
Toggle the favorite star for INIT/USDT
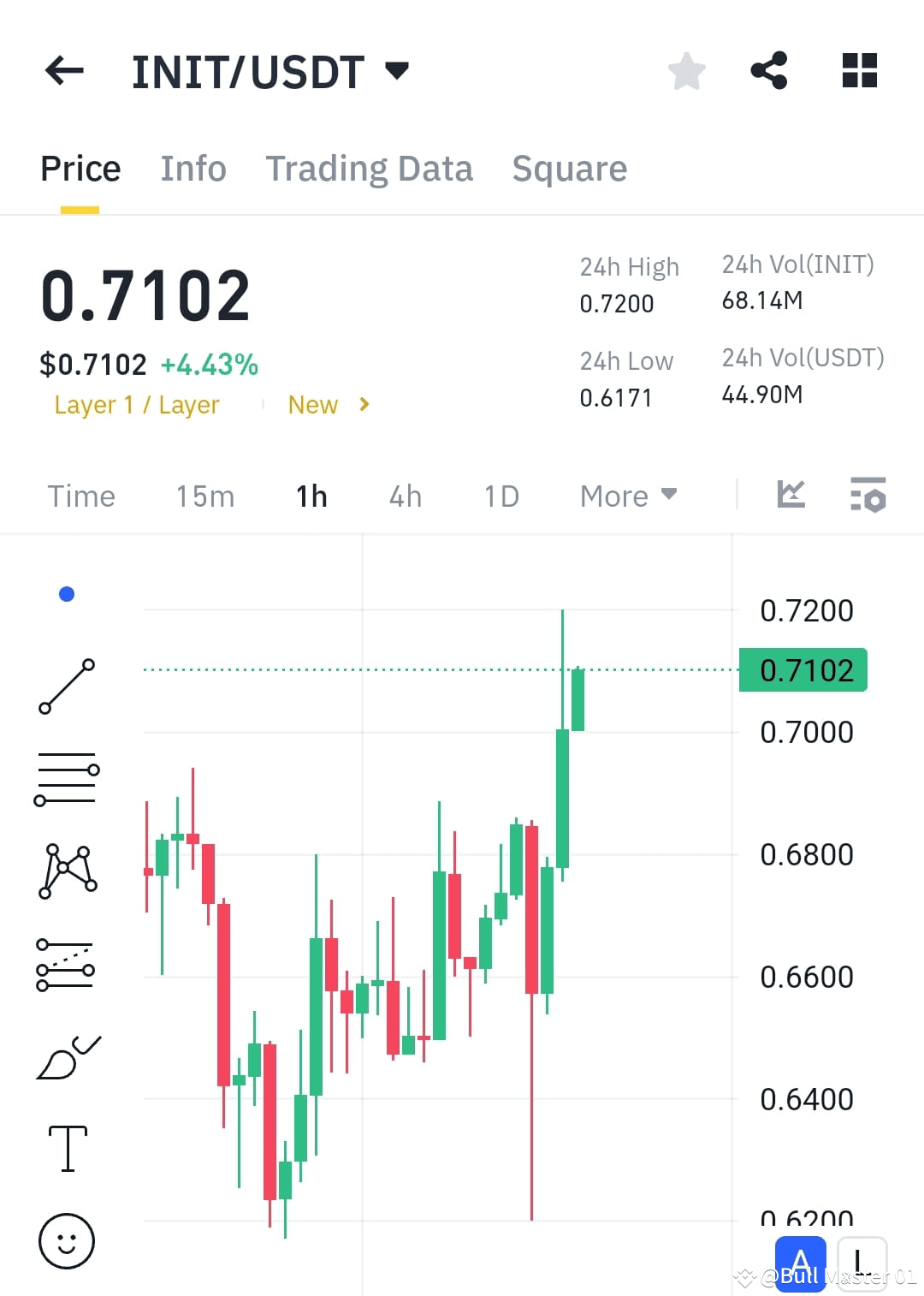tap(687, 71)
